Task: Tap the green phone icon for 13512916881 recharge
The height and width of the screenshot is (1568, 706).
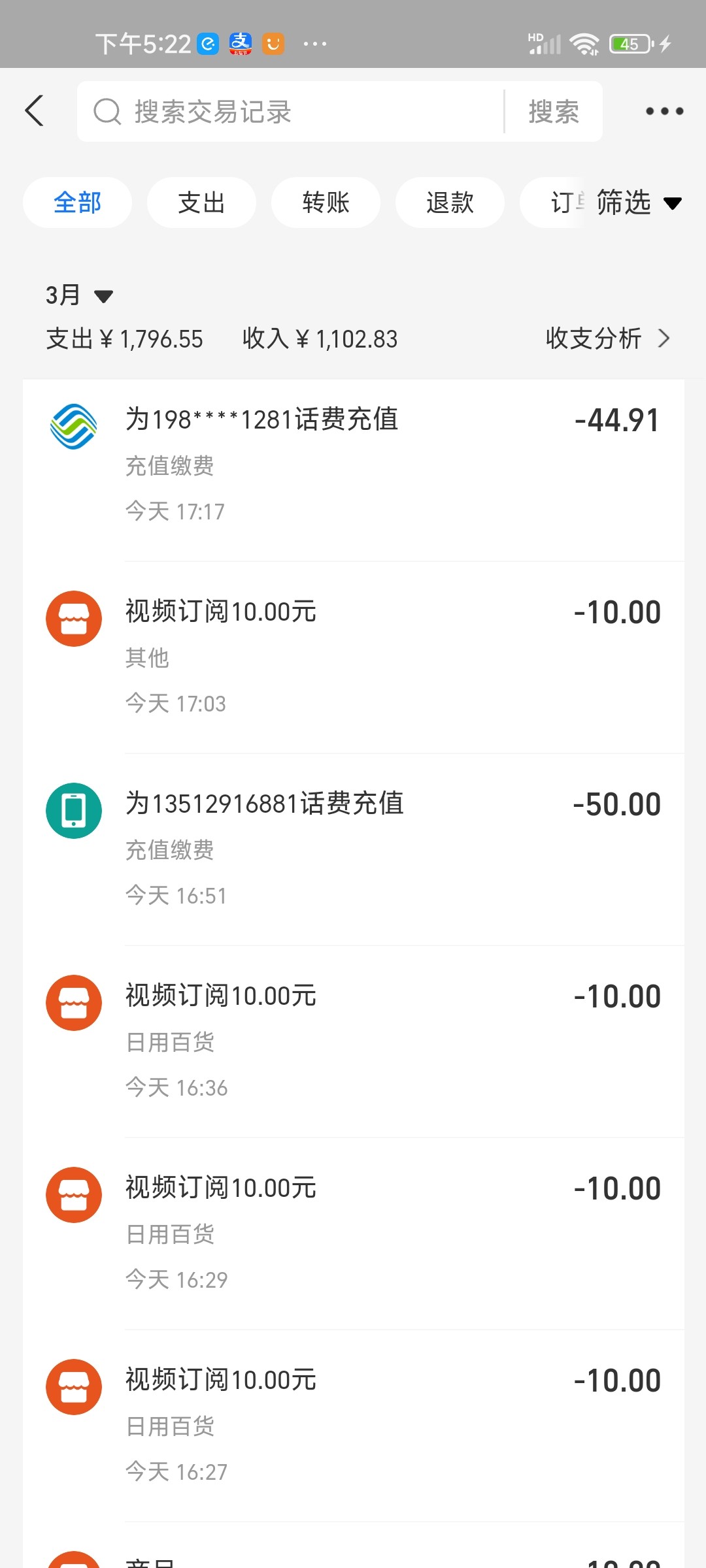Action: pyautogui.click(x=73, y=809)
